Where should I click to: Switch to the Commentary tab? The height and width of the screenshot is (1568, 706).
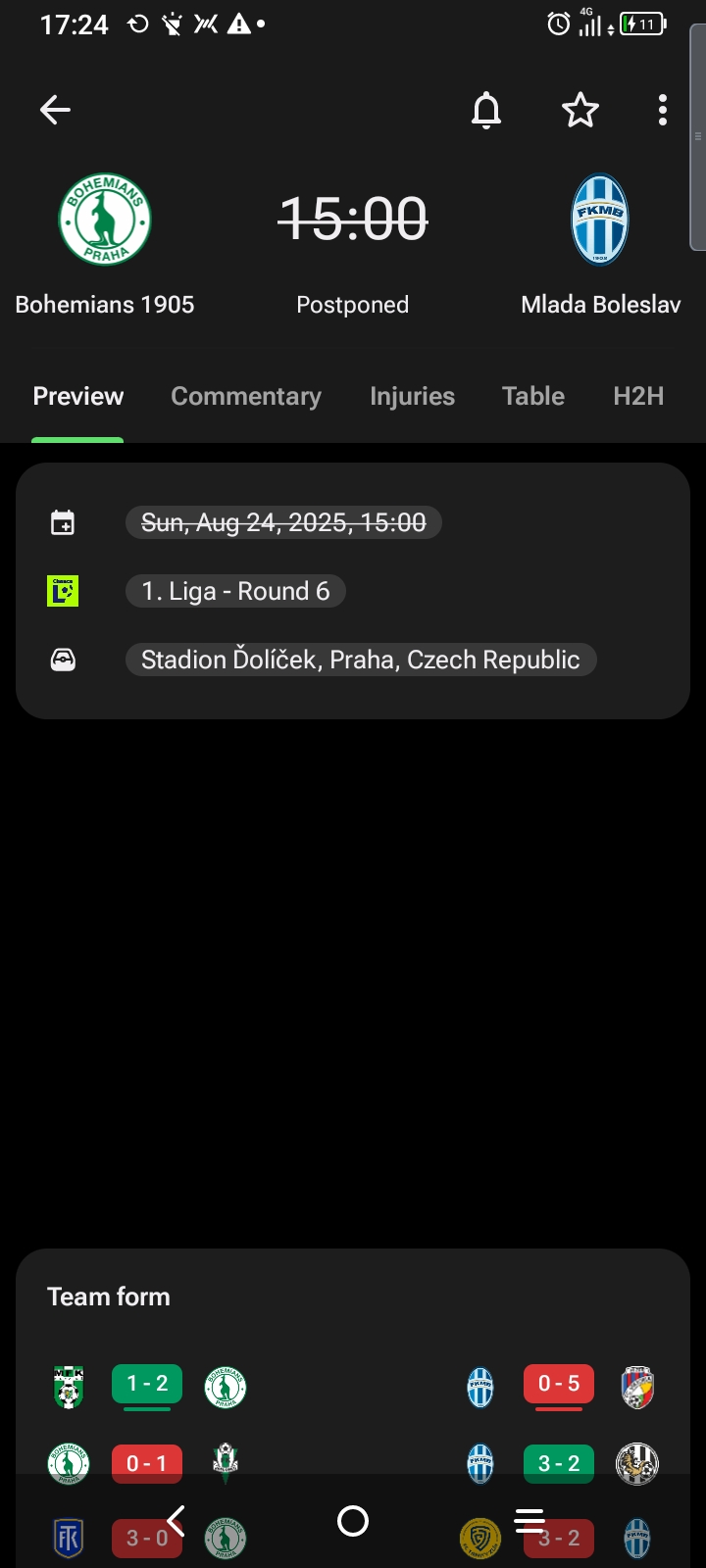pyautogui.click(x=246, y=396)
